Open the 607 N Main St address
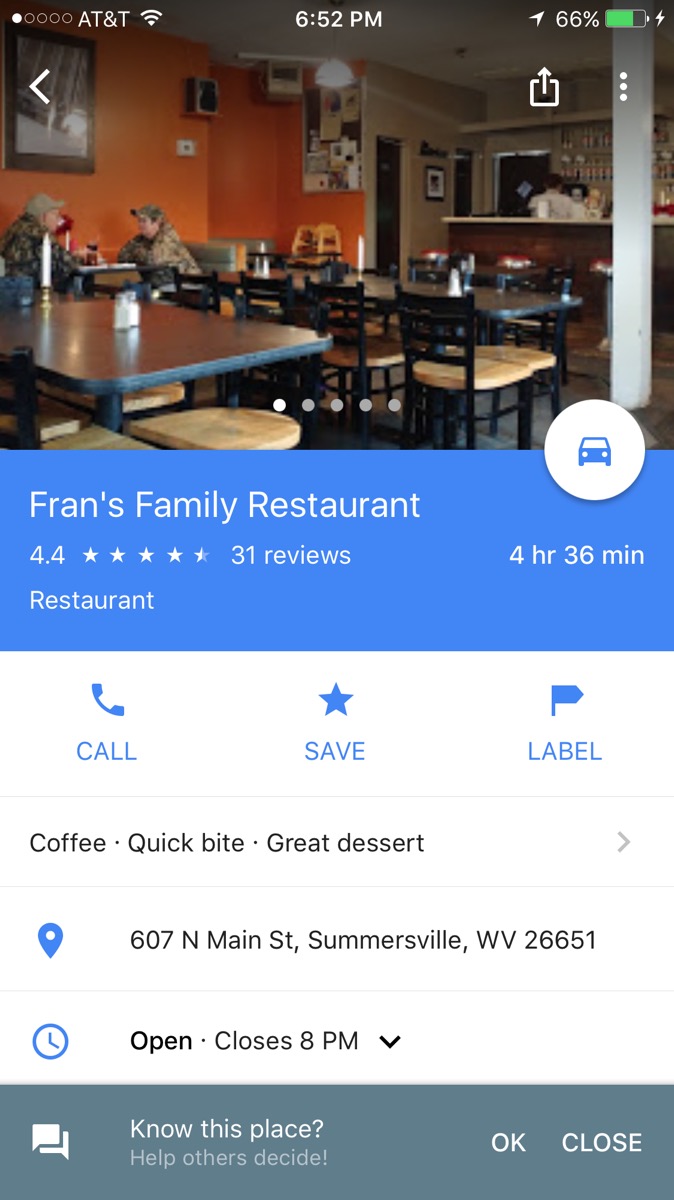The image size is (674, 1200). coord(362,940)
